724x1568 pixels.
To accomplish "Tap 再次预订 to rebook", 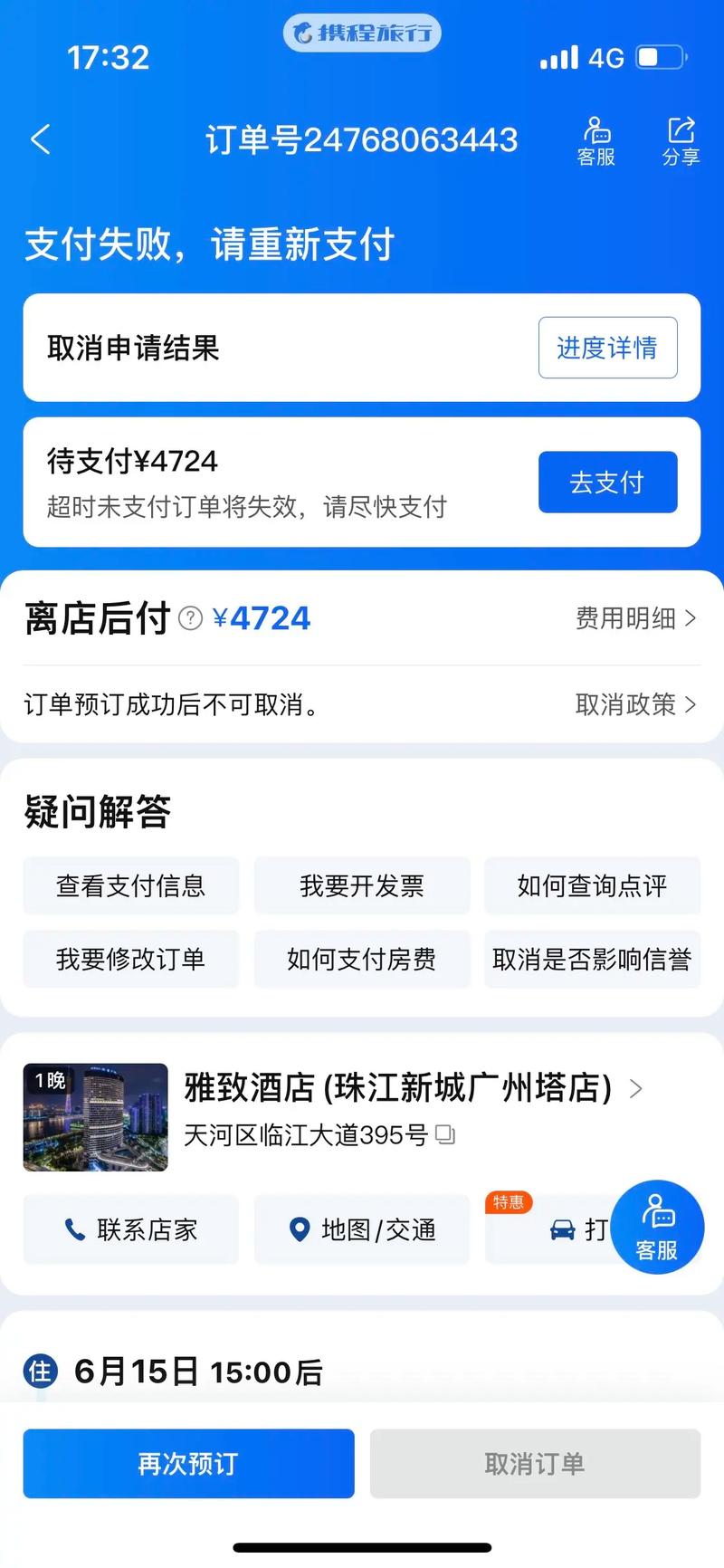I will point(188,1463).
